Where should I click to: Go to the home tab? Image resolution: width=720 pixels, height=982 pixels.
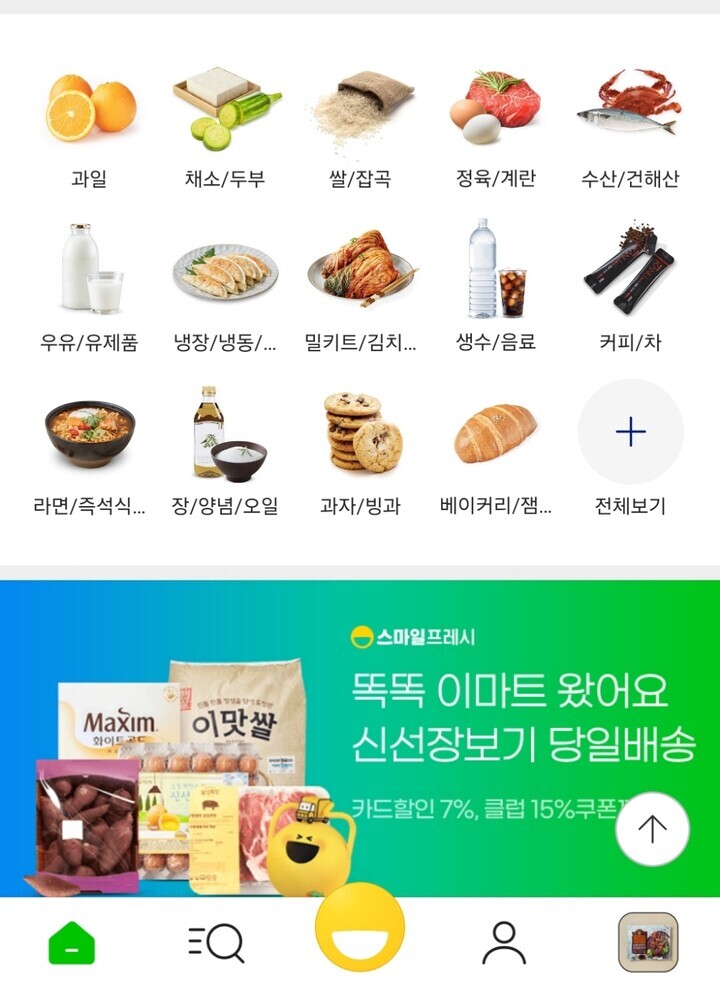pos(72,942)
